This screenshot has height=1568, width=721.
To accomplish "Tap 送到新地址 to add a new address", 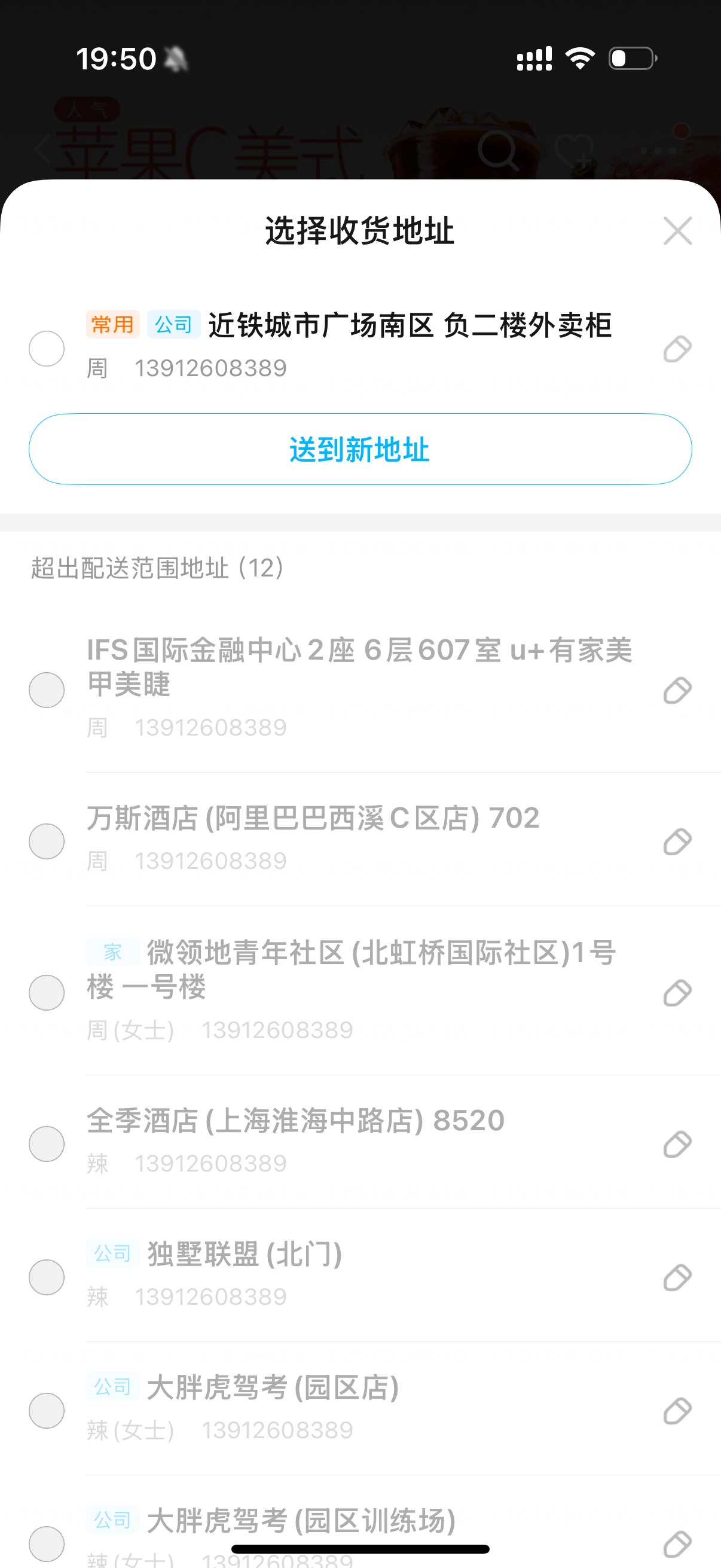I will coord(360,449).
